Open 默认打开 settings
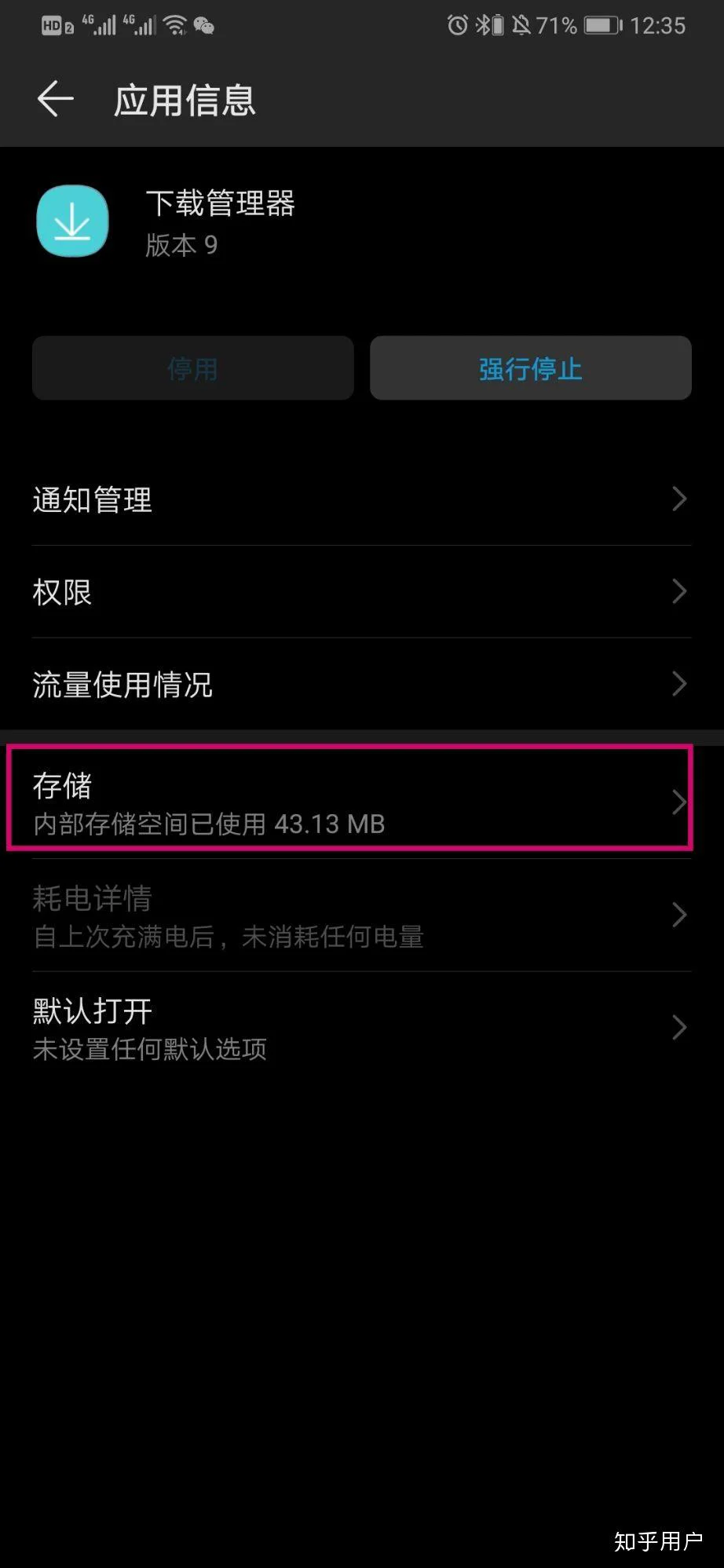Image resolution: width=724 pixels, height=1568 pixels. (x=361, y=1028)
